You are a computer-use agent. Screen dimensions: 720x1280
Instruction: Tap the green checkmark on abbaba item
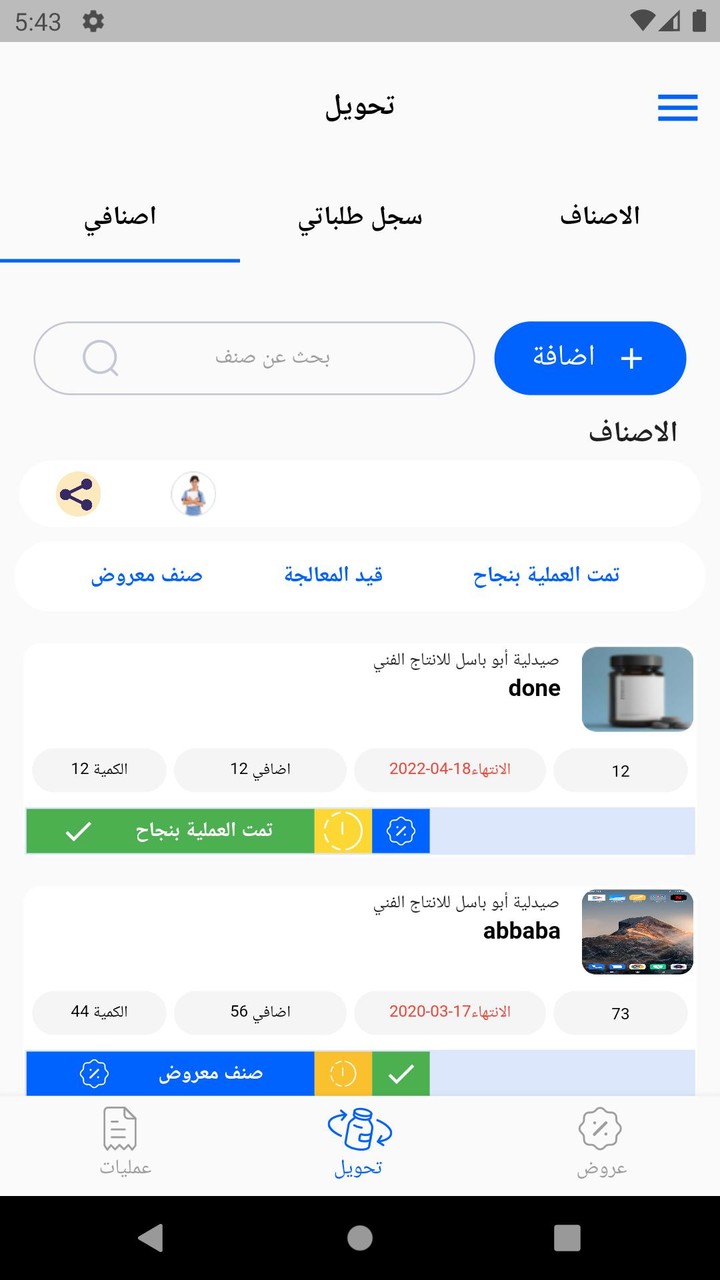401,1074
